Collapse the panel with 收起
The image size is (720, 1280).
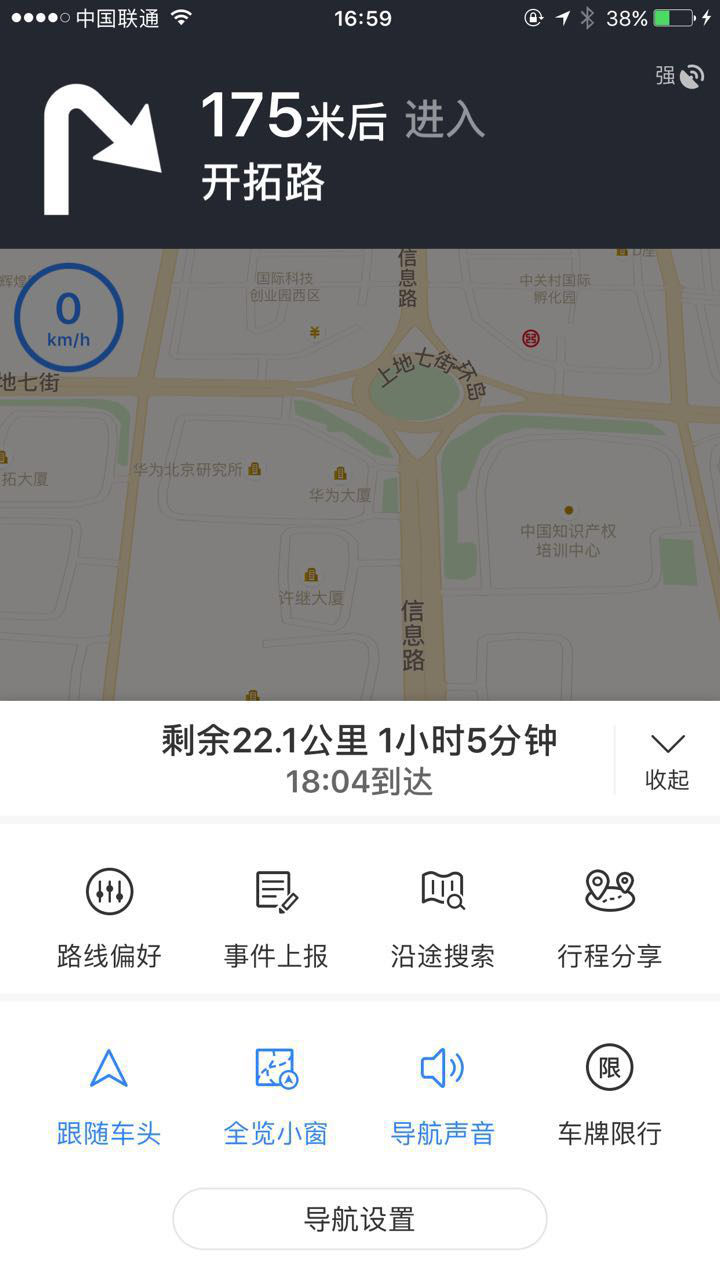667,760
